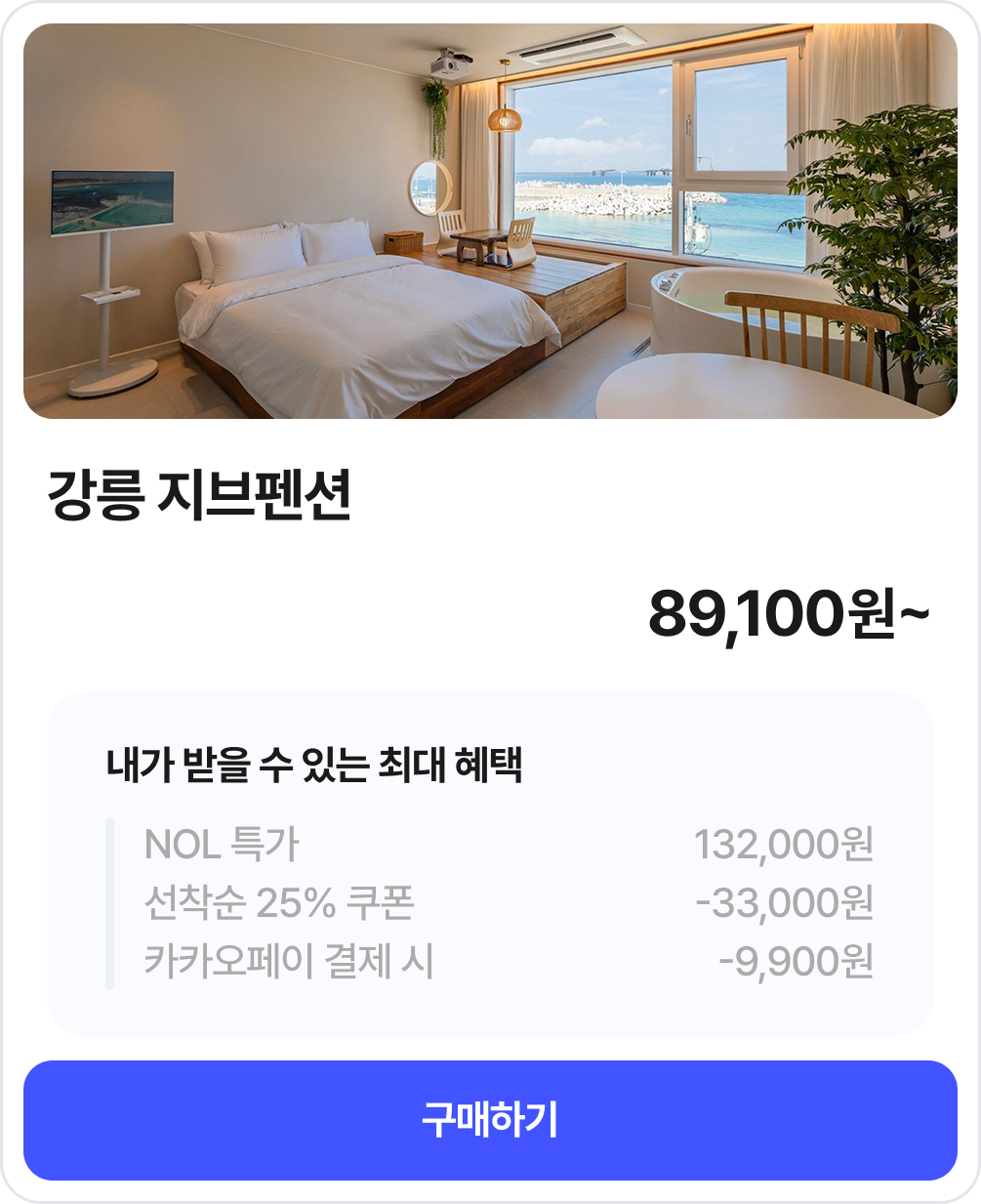The image size is (981, 1204).
Task: Open the 강릉 지브펜션 room photo
Action: [490, 222]
